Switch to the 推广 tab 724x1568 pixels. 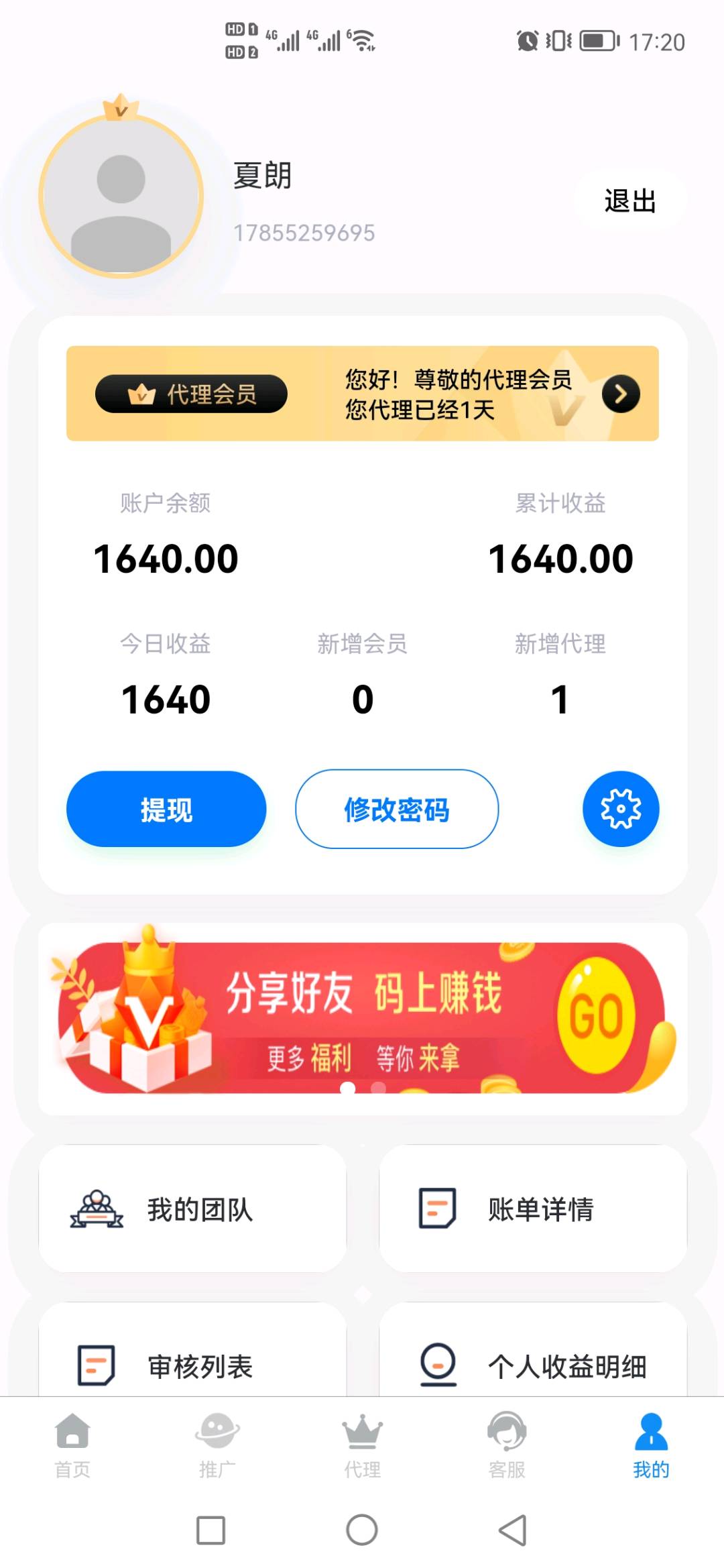[x=217, y=1445]
